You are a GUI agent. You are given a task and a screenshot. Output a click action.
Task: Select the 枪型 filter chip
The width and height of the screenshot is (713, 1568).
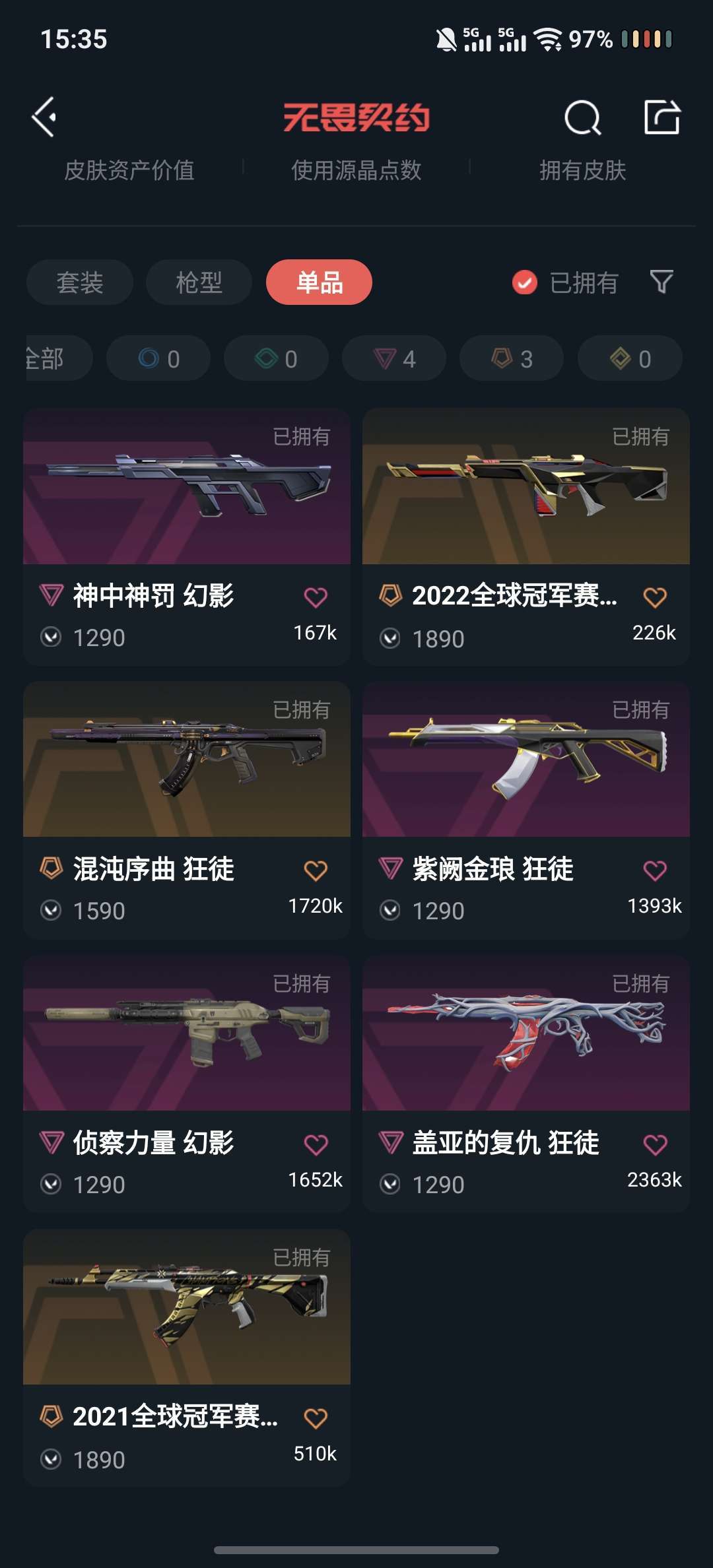pos(199,282)
